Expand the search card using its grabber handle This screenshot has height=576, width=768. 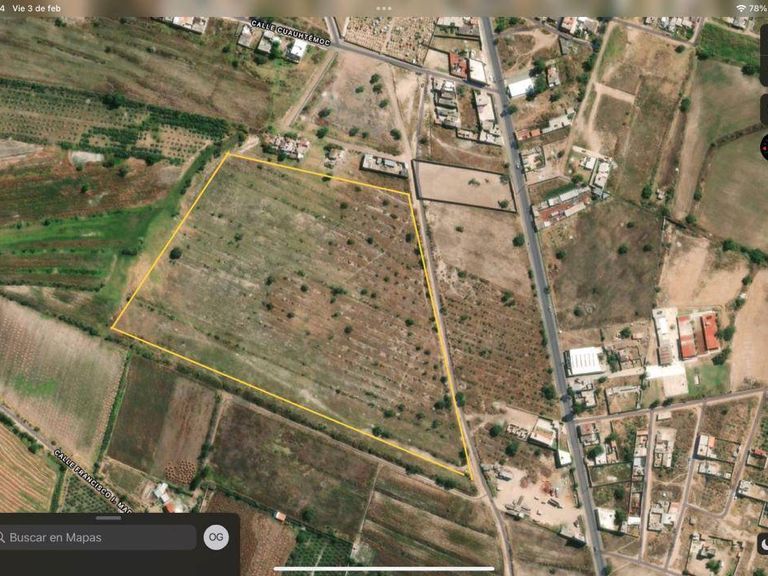[x=109, y=518]
